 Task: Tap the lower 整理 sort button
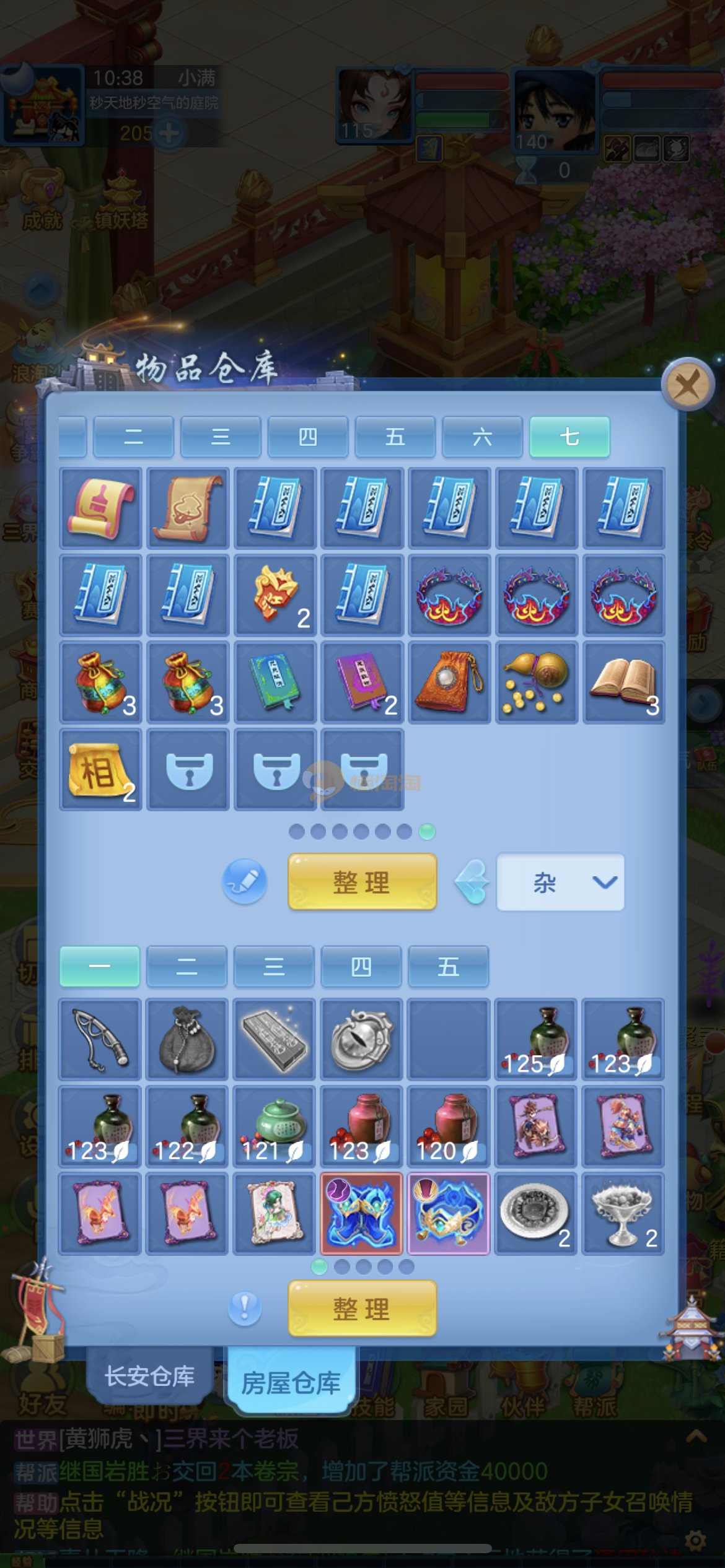pyautogui.click(x=362, y=1309)
